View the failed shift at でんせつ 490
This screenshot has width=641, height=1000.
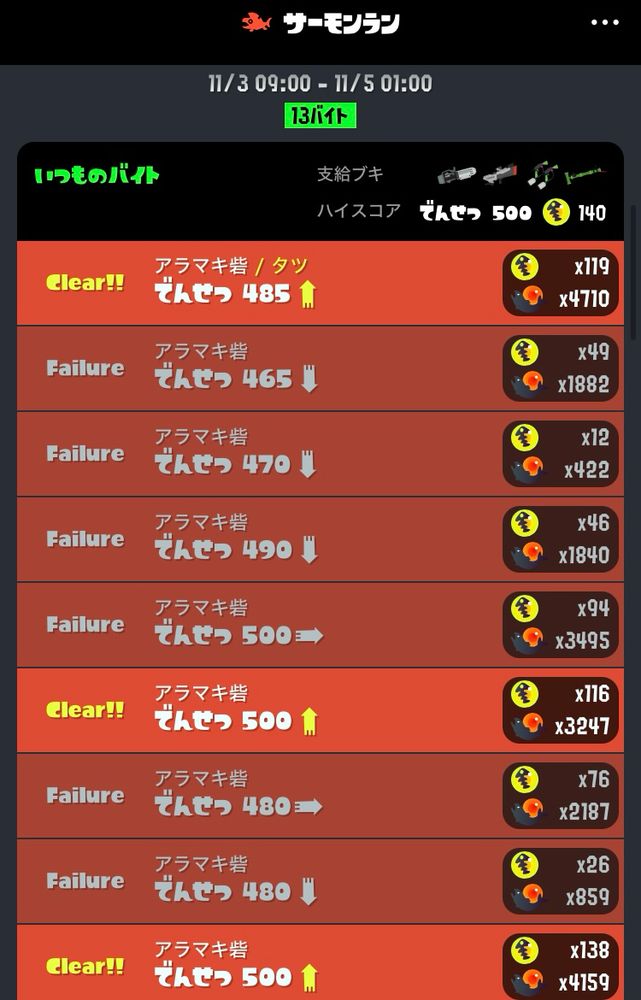[x=320, y=539]
